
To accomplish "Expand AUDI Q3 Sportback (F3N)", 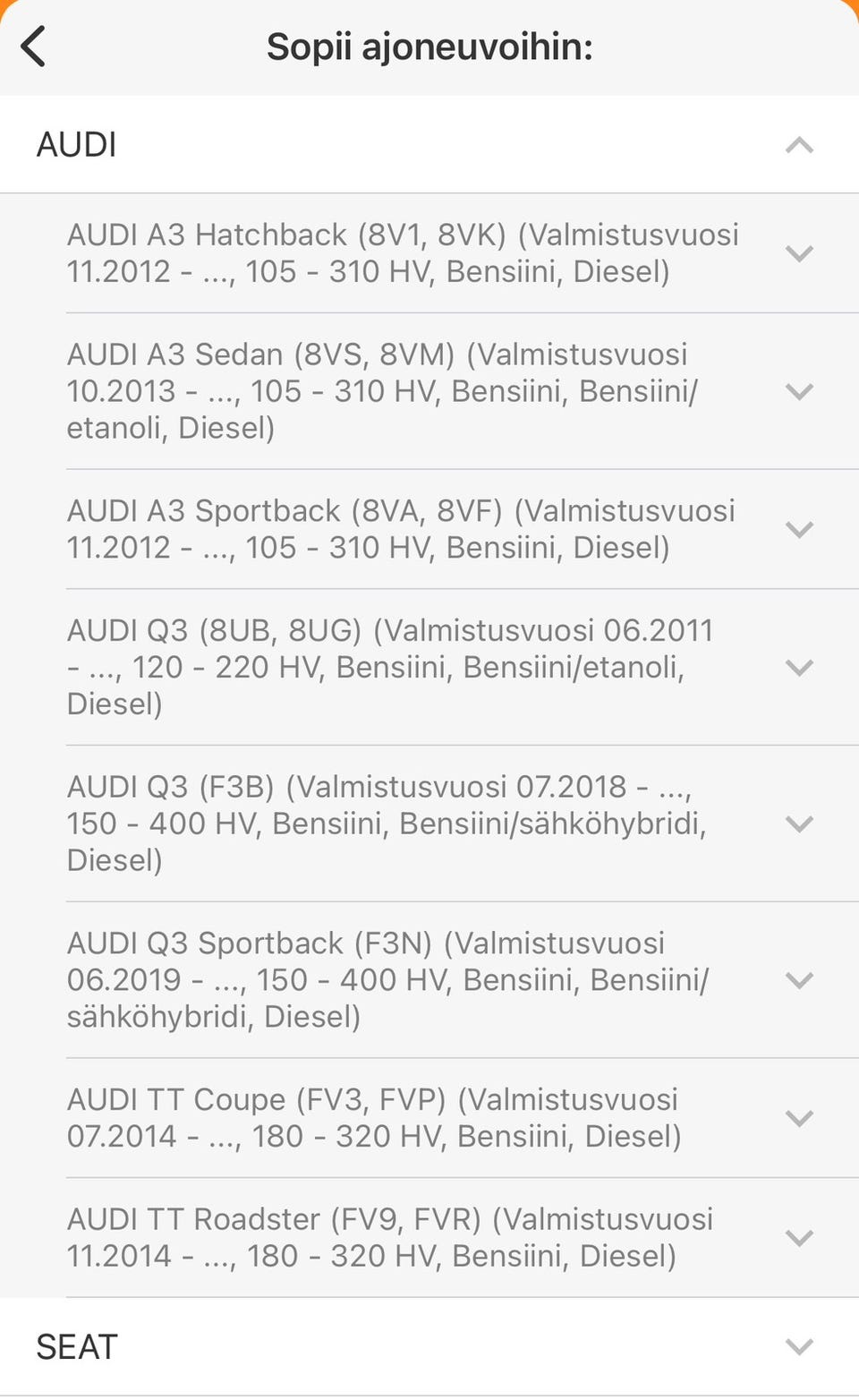I will pos(798,980).
